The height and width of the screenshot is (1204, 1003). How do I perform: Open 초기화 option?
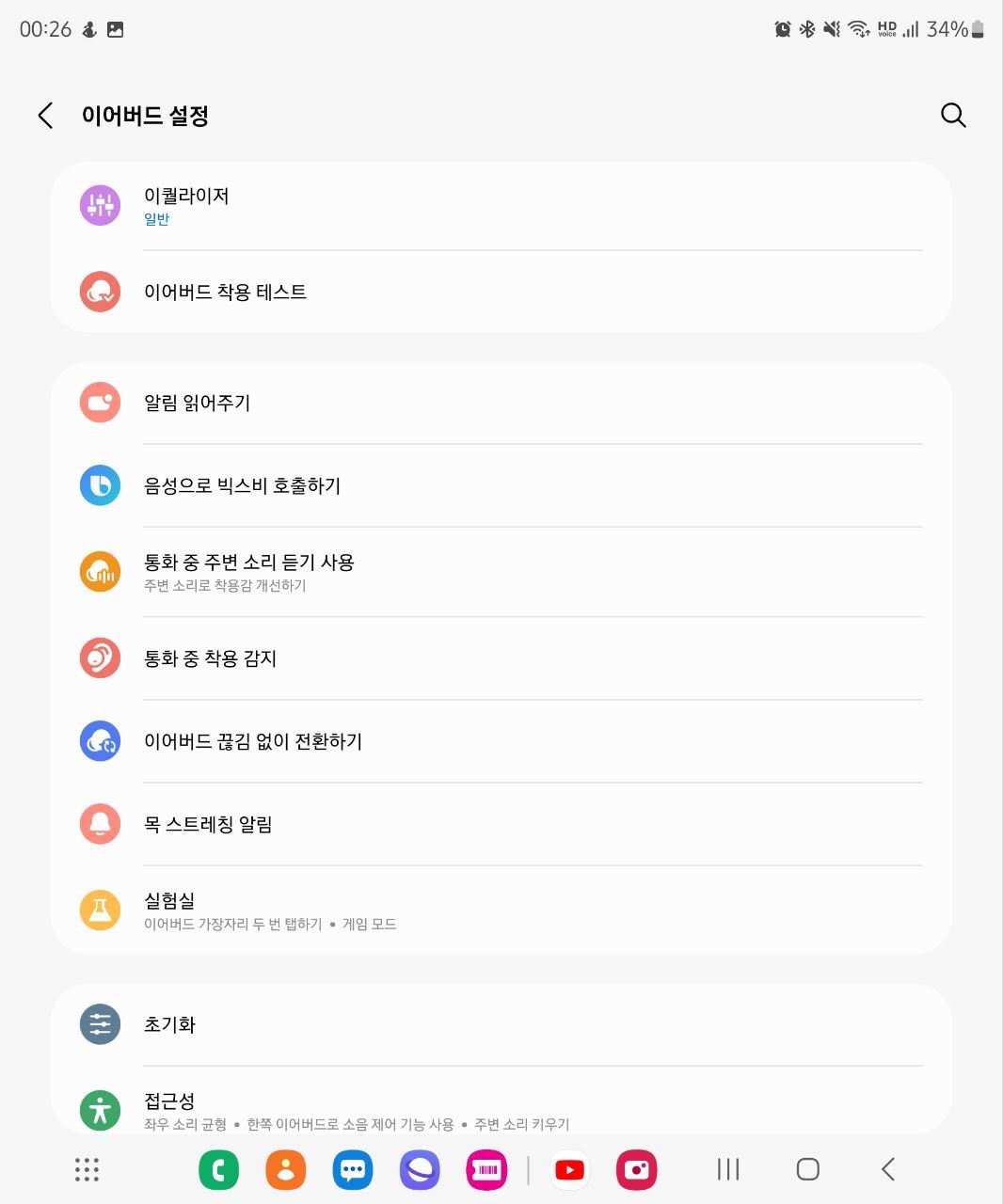tap(501, 1024)
